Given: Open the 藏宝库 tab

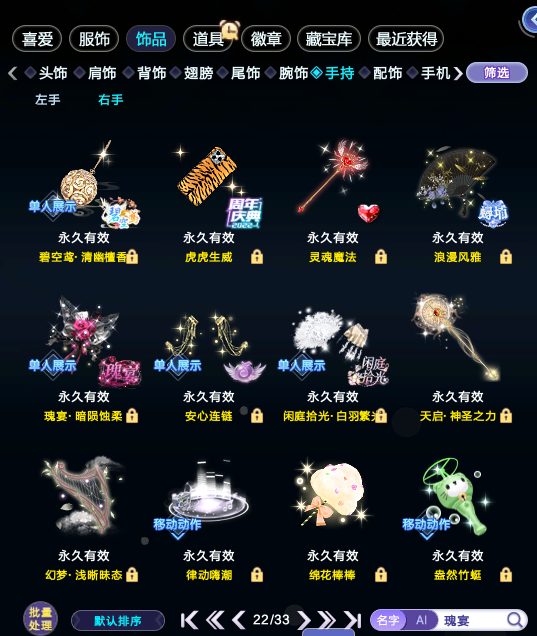Looking at the screenshot, I should point(329,39).
